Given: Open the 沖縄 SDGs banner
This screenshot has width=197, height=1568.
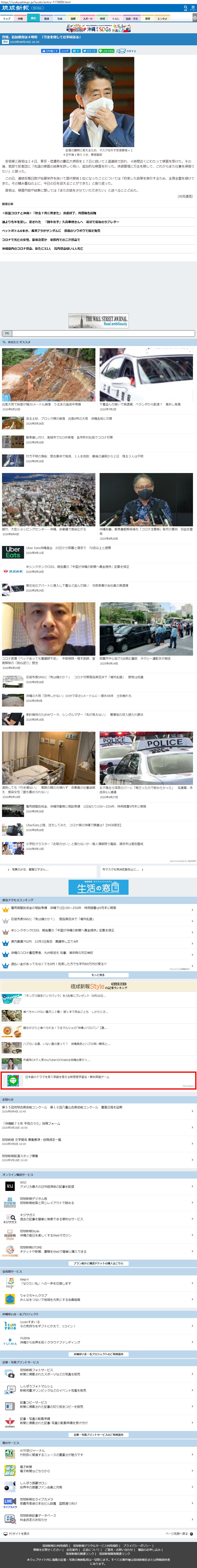Looking at the screenshot, I should coord(99,28).
